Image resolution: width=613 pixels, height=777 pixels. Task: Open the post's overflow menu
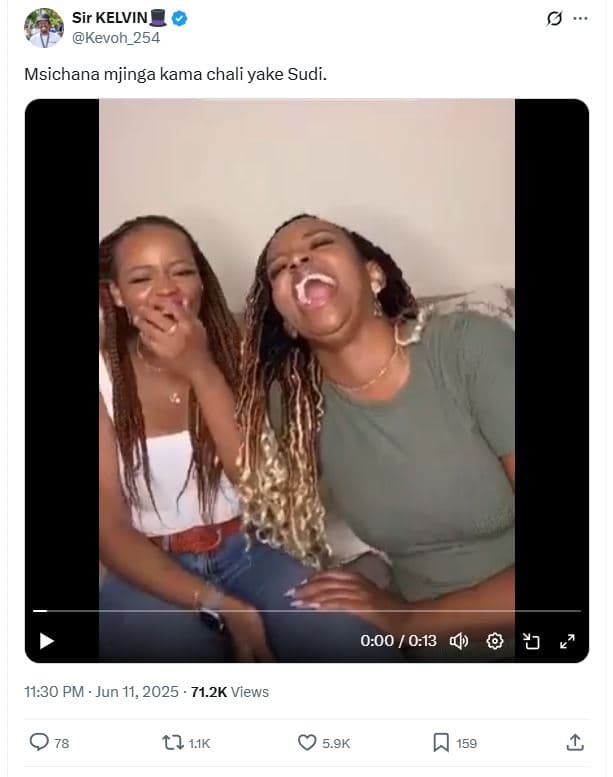click(581, 19)
